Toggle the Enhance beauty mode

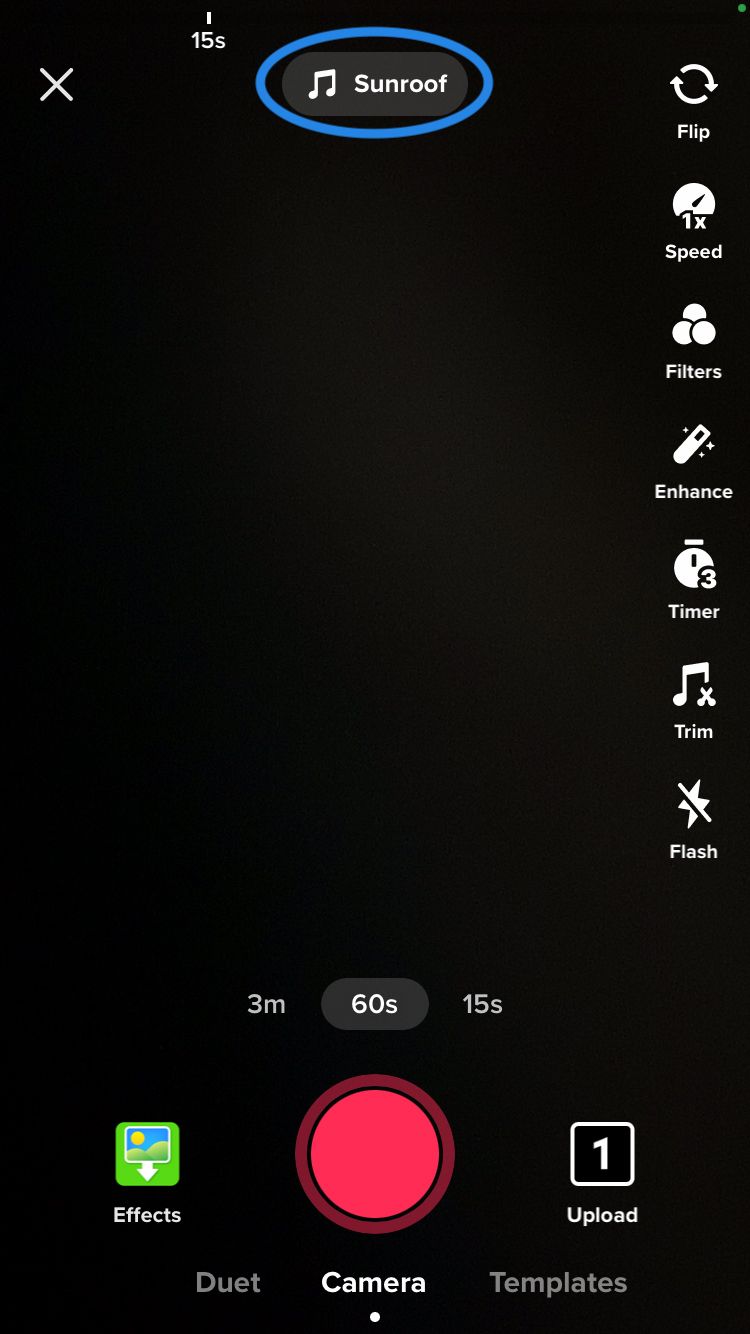pos(693,460)
